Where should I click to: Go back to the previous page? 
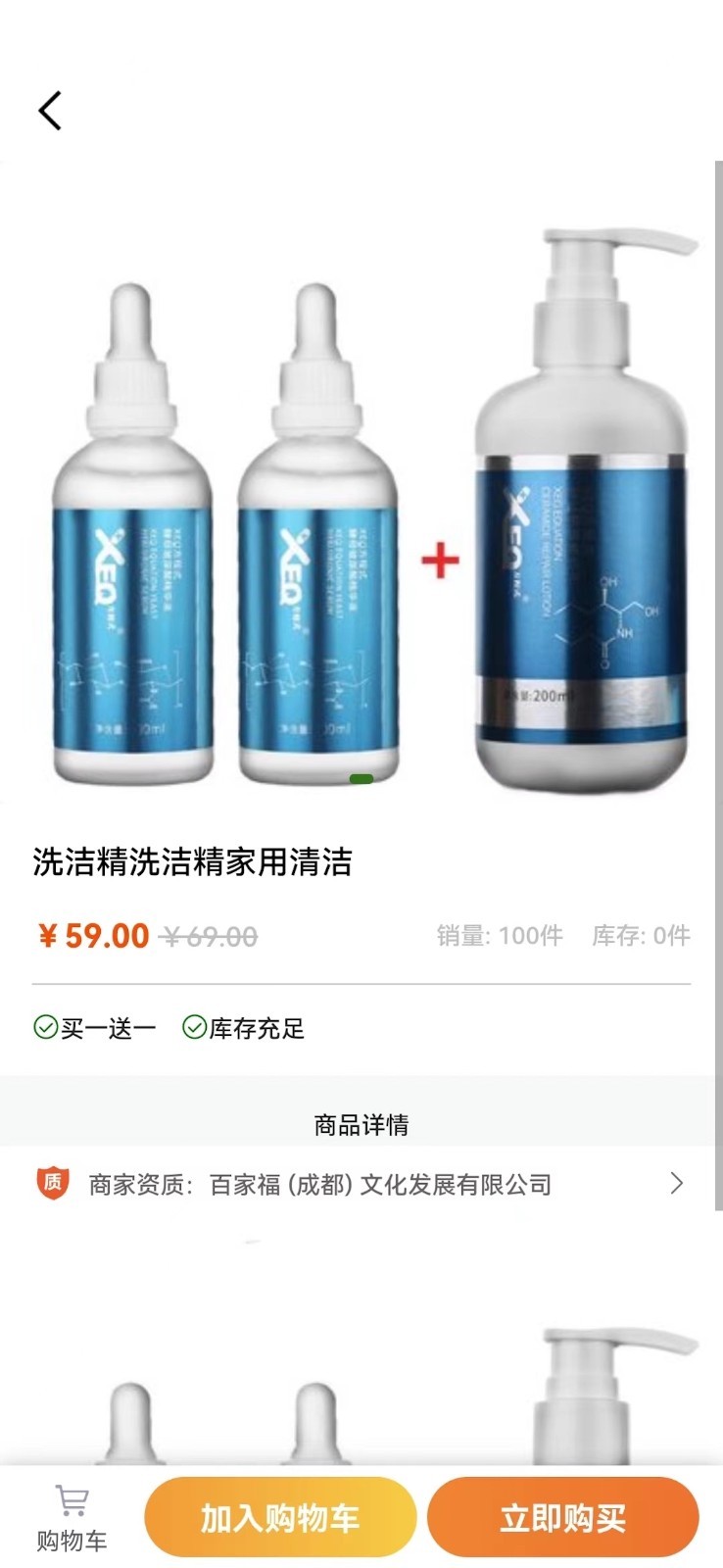tap(51, 111)
